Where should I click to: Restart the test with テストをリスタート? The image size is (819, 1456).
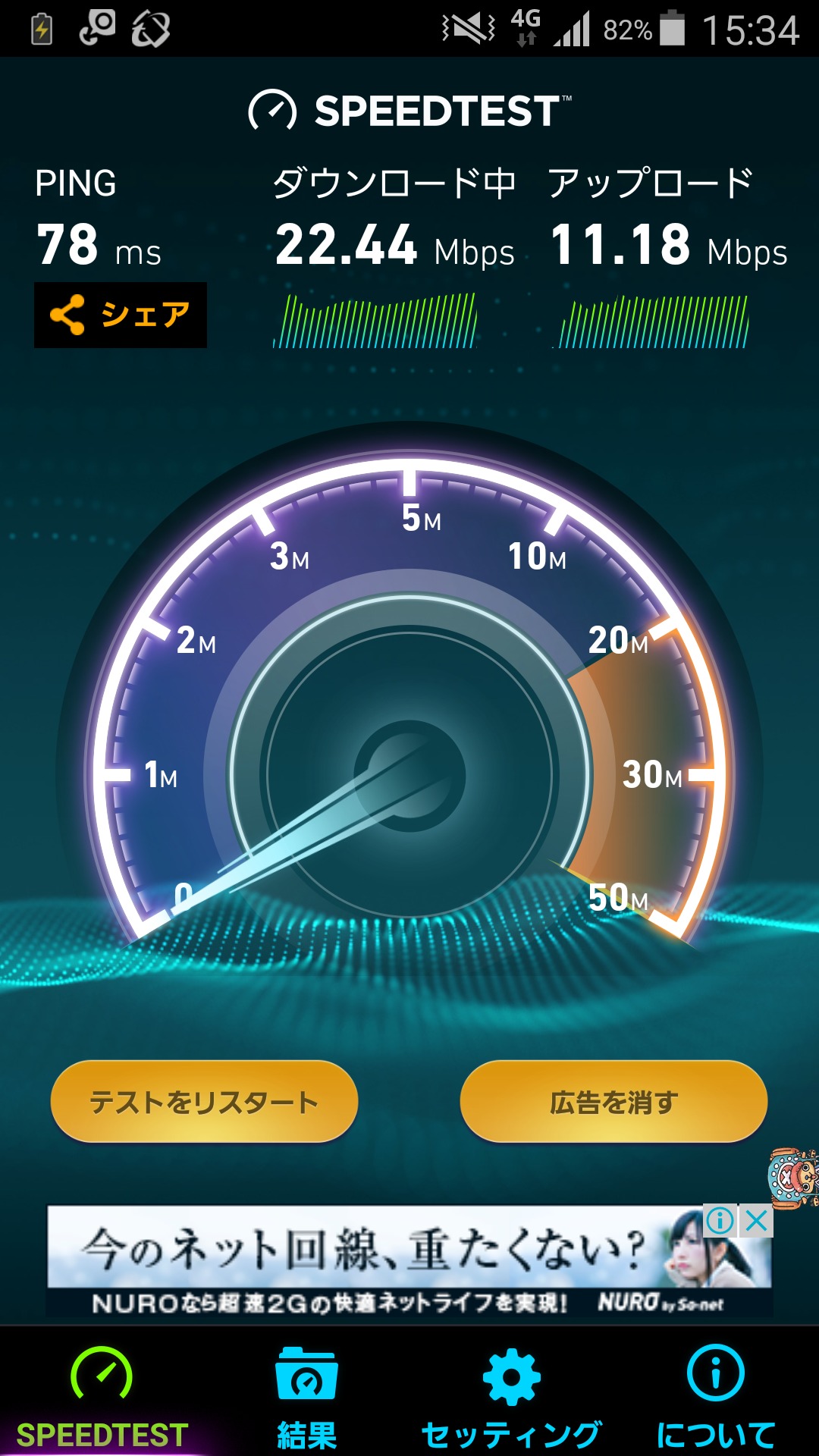(204, 1102)
